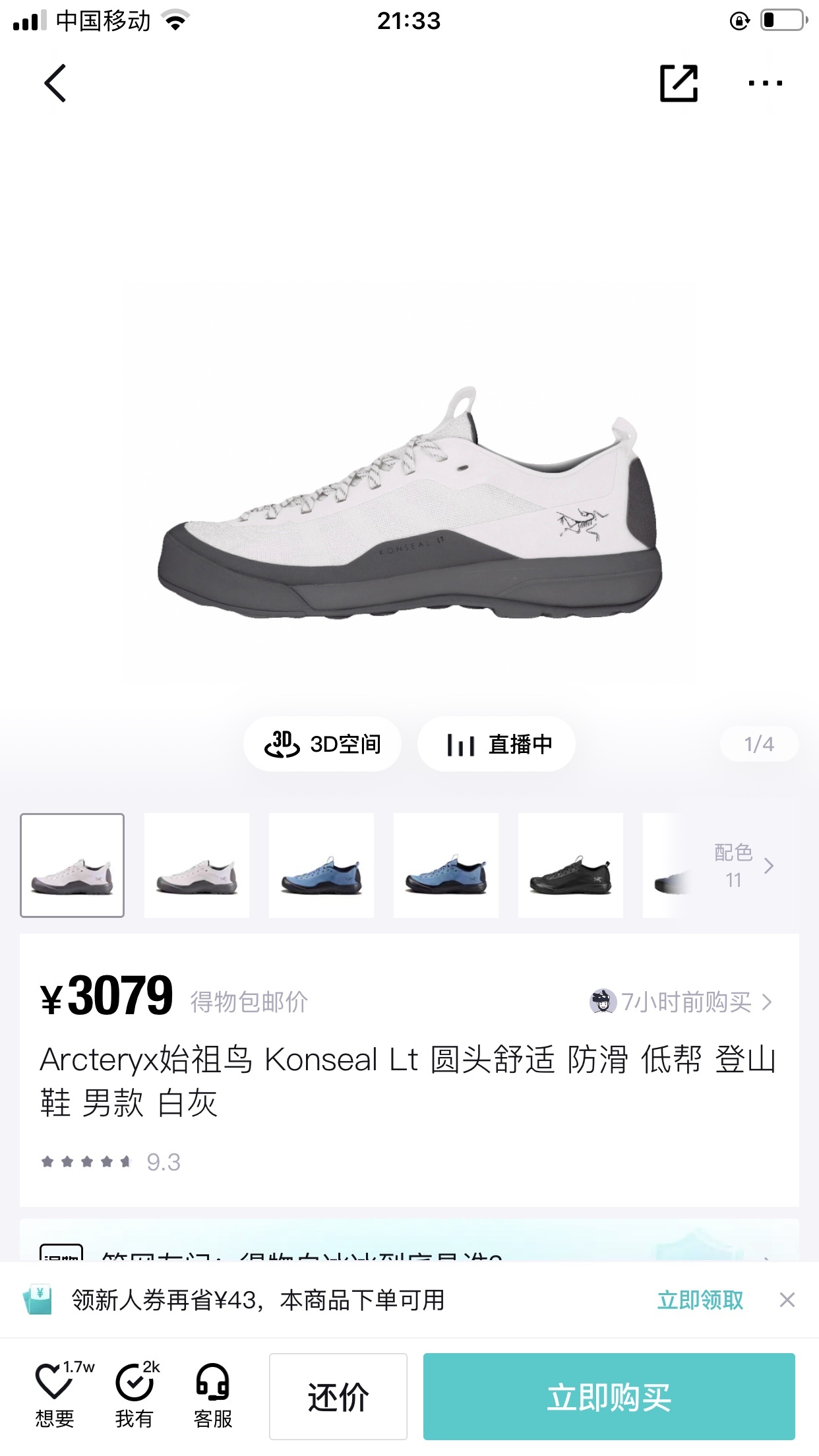The image size is (819, 1456).
Task: Watch the 直播中 live stream
Action: [x=497, y=744]
